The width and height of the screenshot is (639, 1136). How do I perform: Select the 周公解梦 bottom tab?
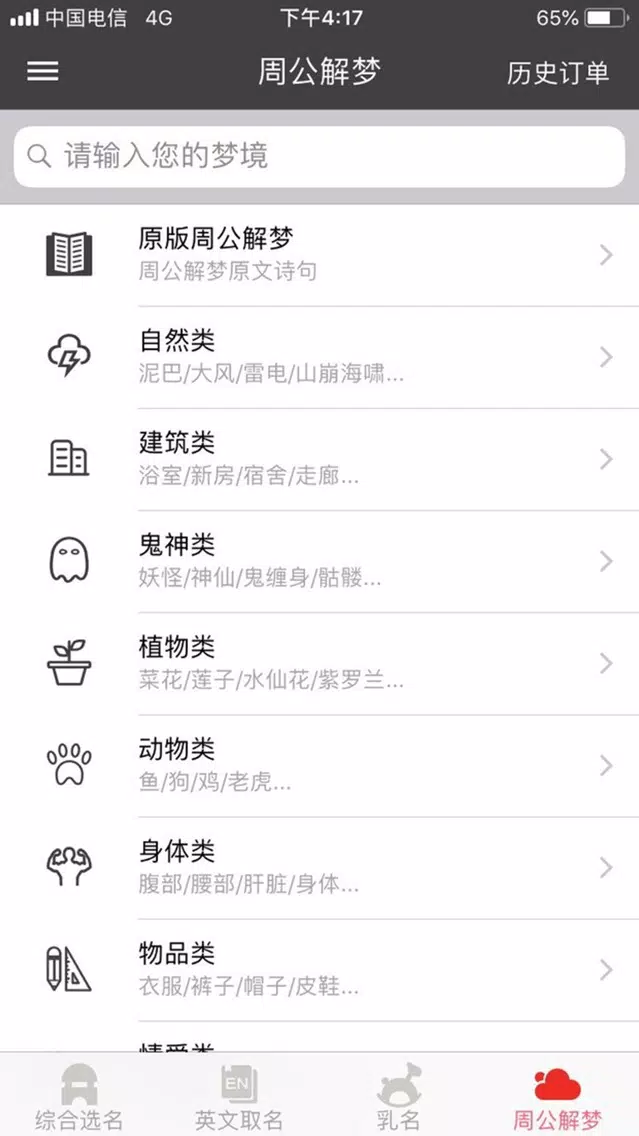point(559,1095)
